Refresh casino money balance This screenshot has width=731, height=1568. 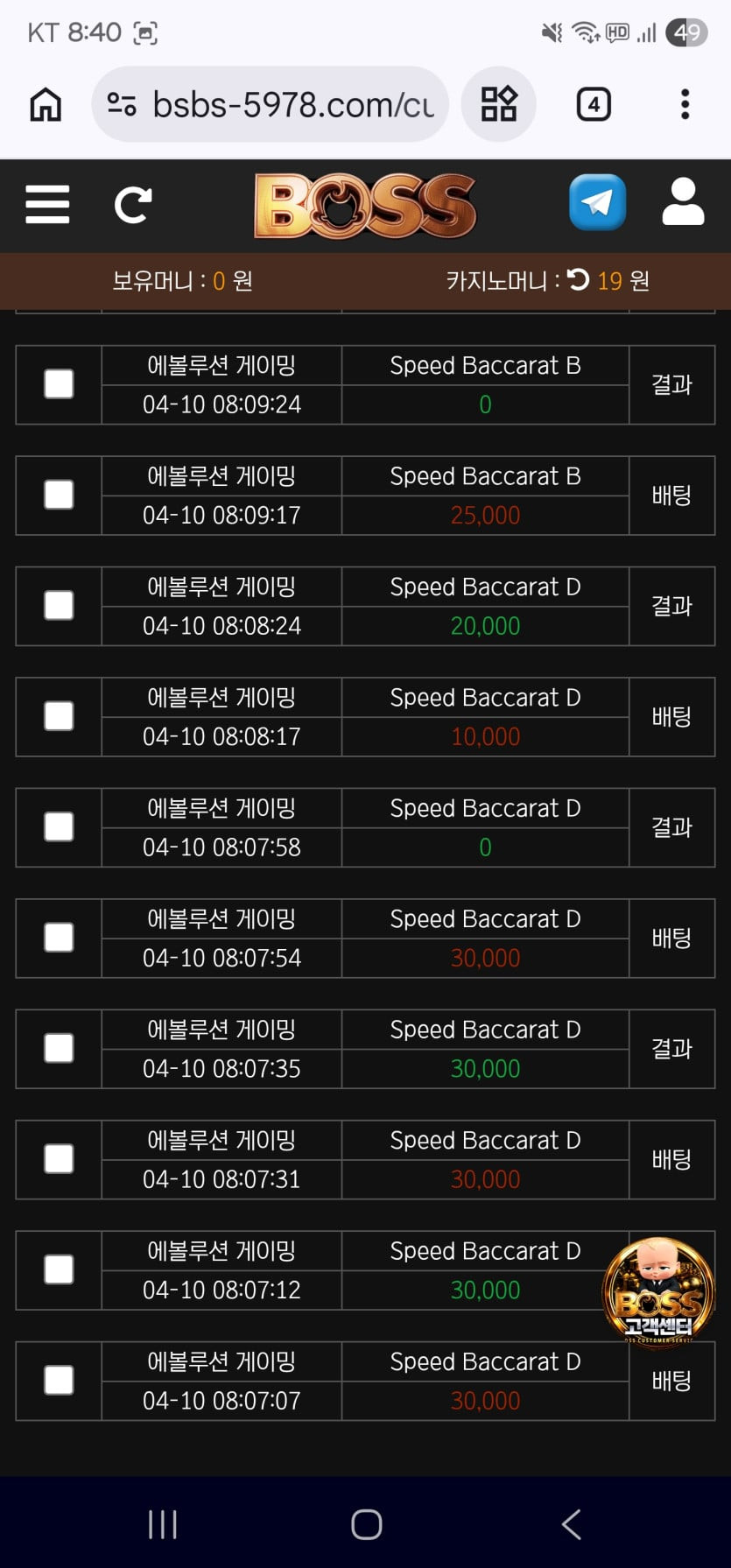579,280
